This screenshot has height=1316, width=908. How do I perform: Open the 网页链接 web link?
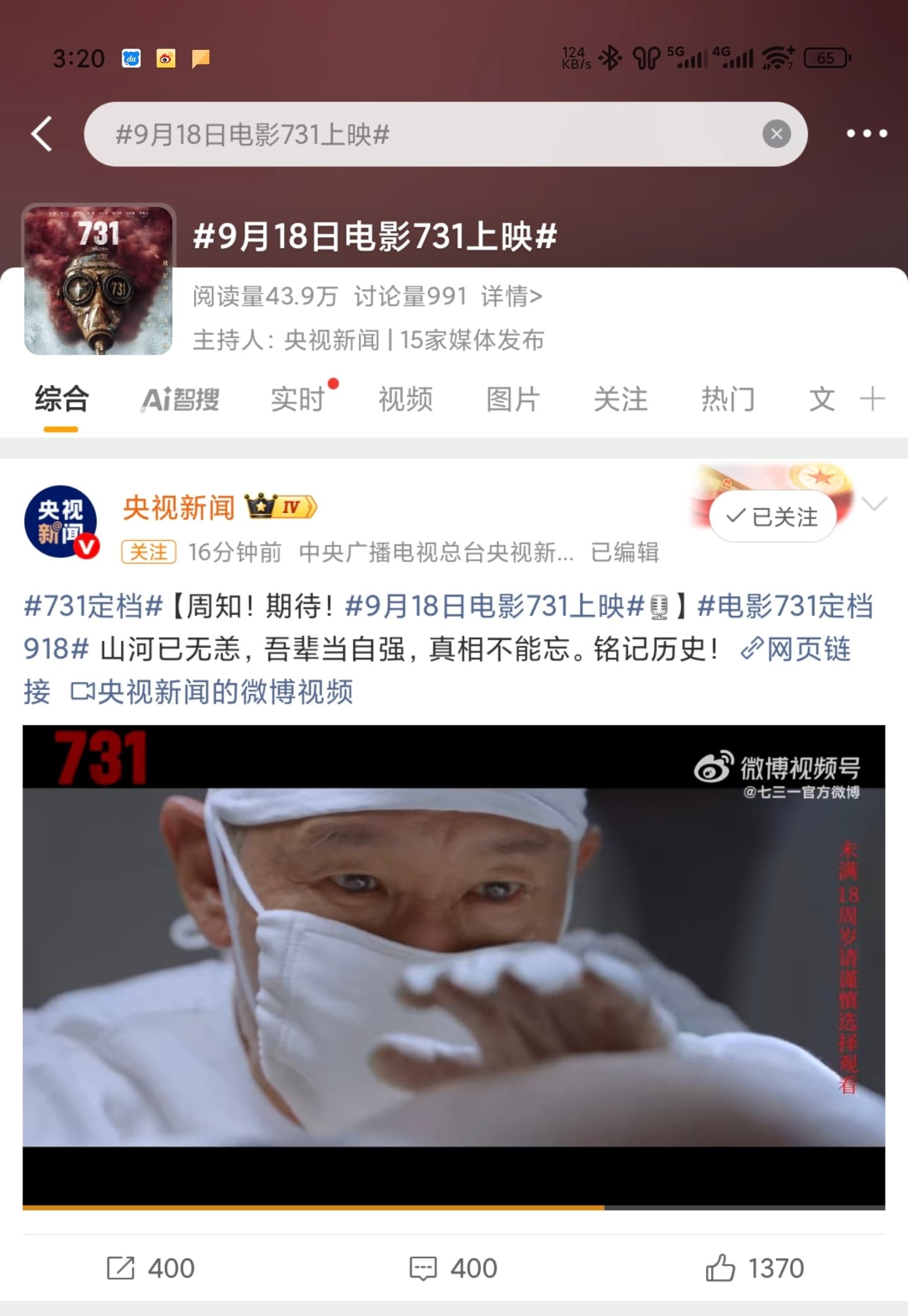click(798, 649)
